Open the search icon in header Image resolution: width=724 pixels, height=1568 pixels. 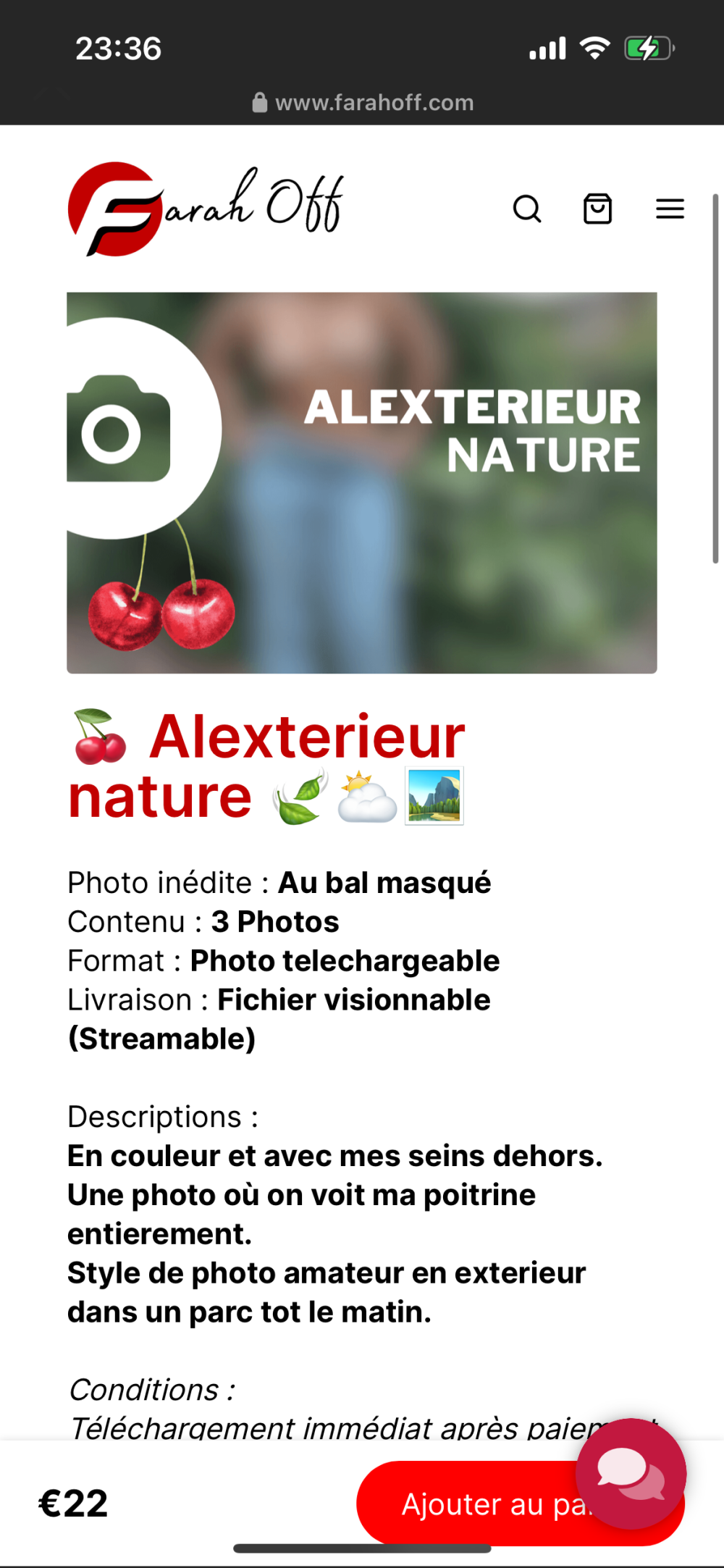click(526, 209)
